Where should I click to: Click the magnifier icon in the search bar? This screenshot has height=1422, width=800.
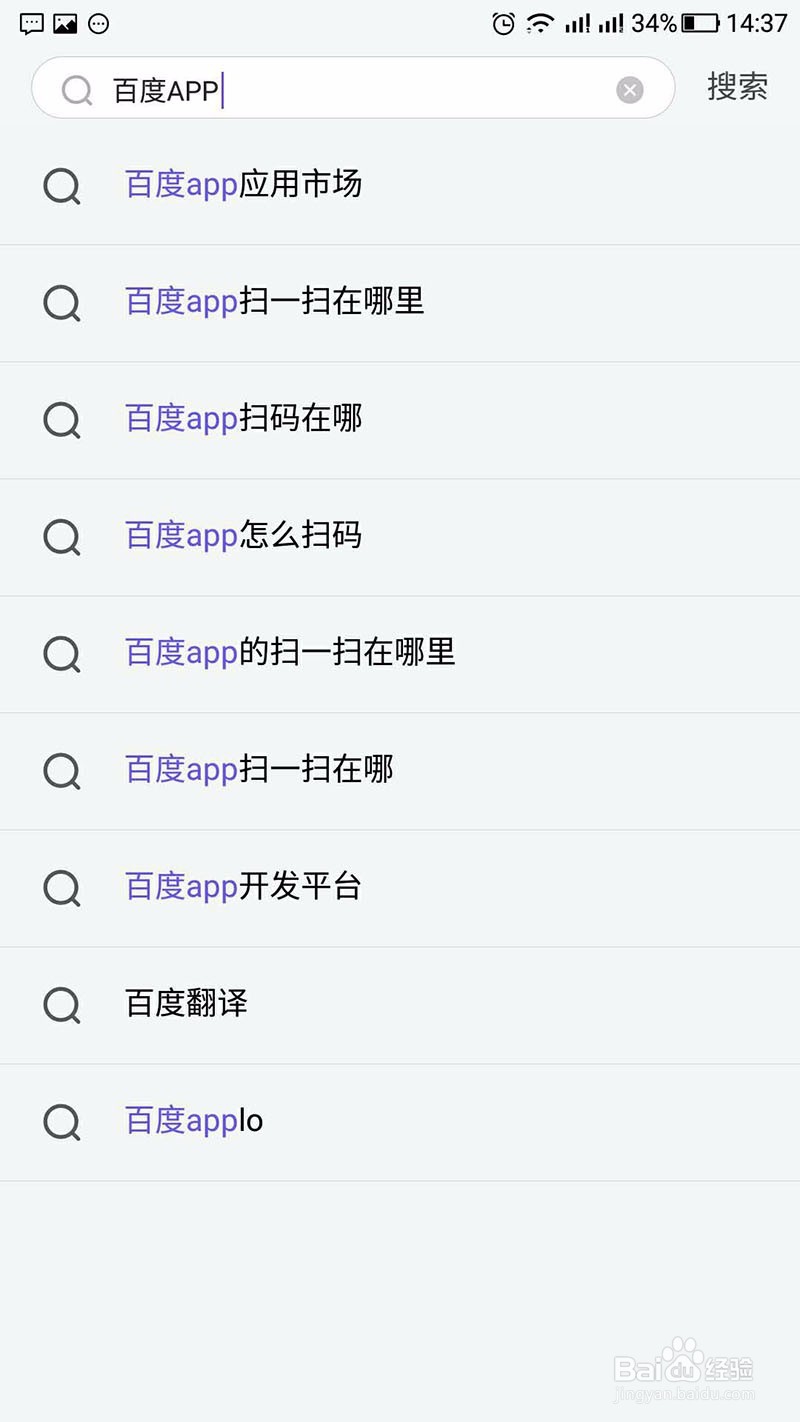coord(76,89)
